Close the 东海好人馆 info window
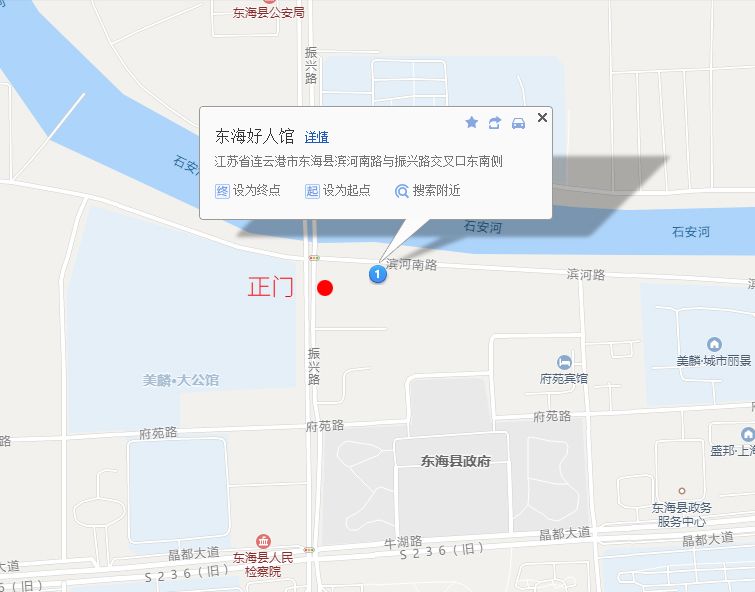The width and height of the screenshot is (755, 592). [x=542, y=118]
